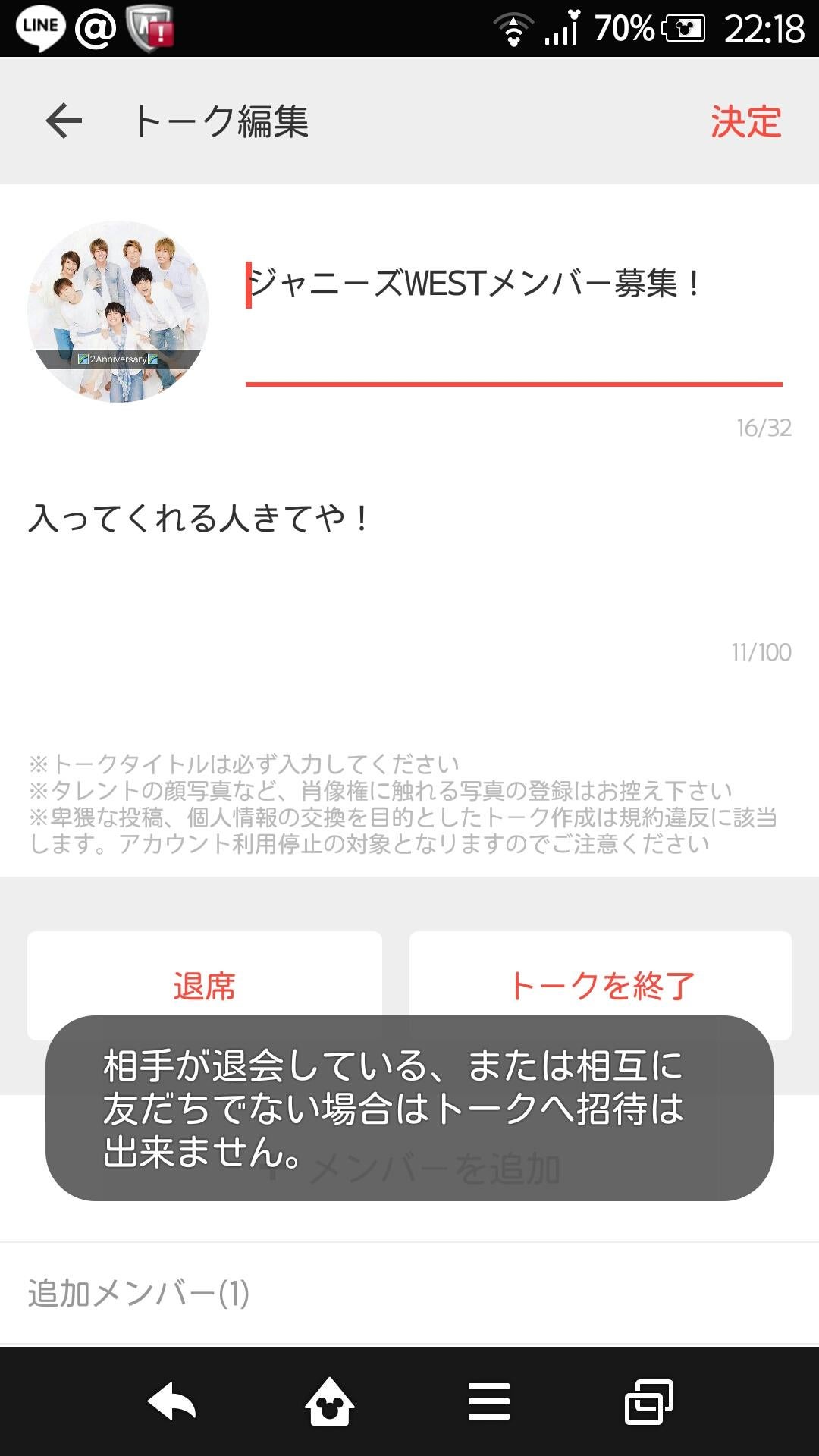Tap メンバーを追加 to add members
The height and width of the screenshot is (1456, 819).
click(436, 1168)
